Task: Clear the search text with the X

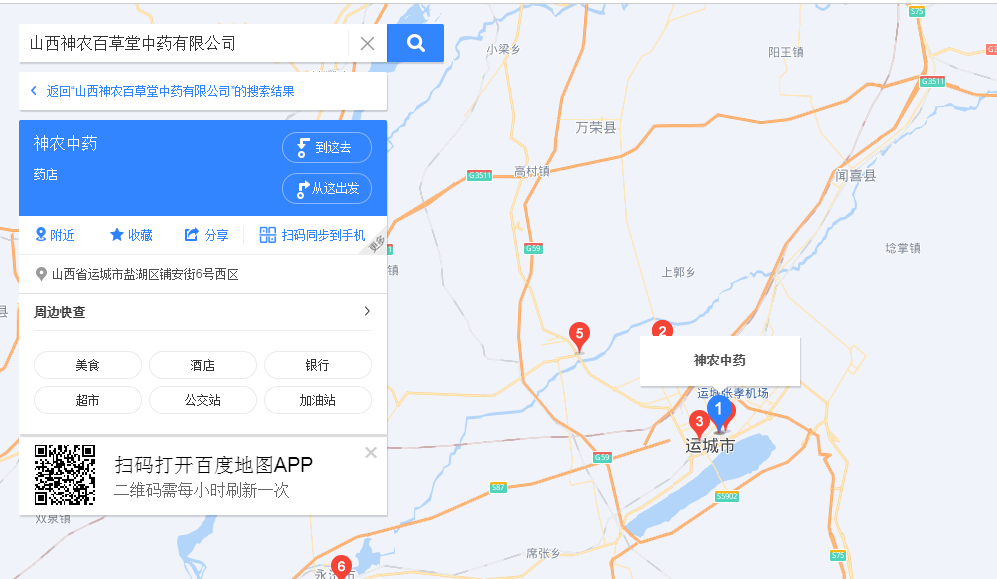Action: (367, 43)
